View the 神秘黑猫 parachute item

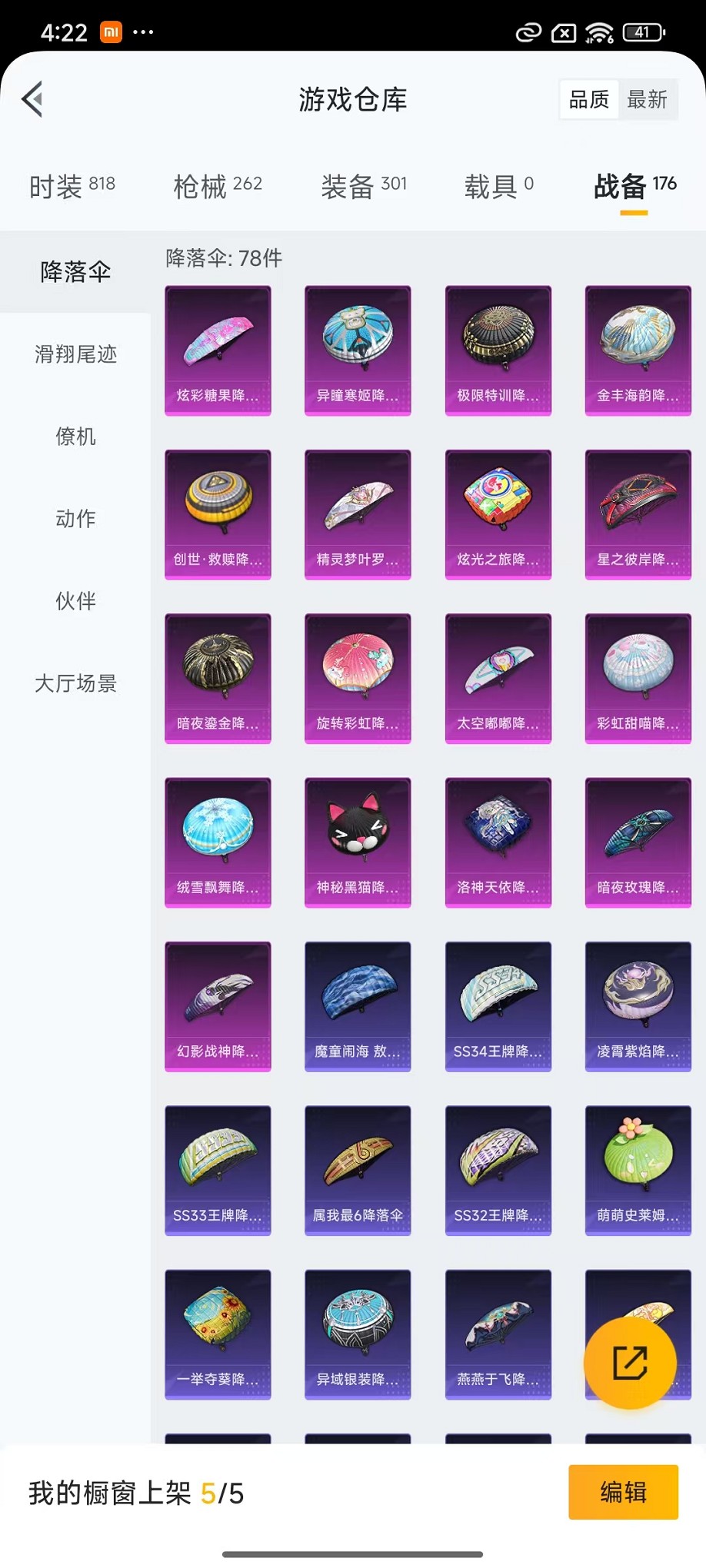358,842
